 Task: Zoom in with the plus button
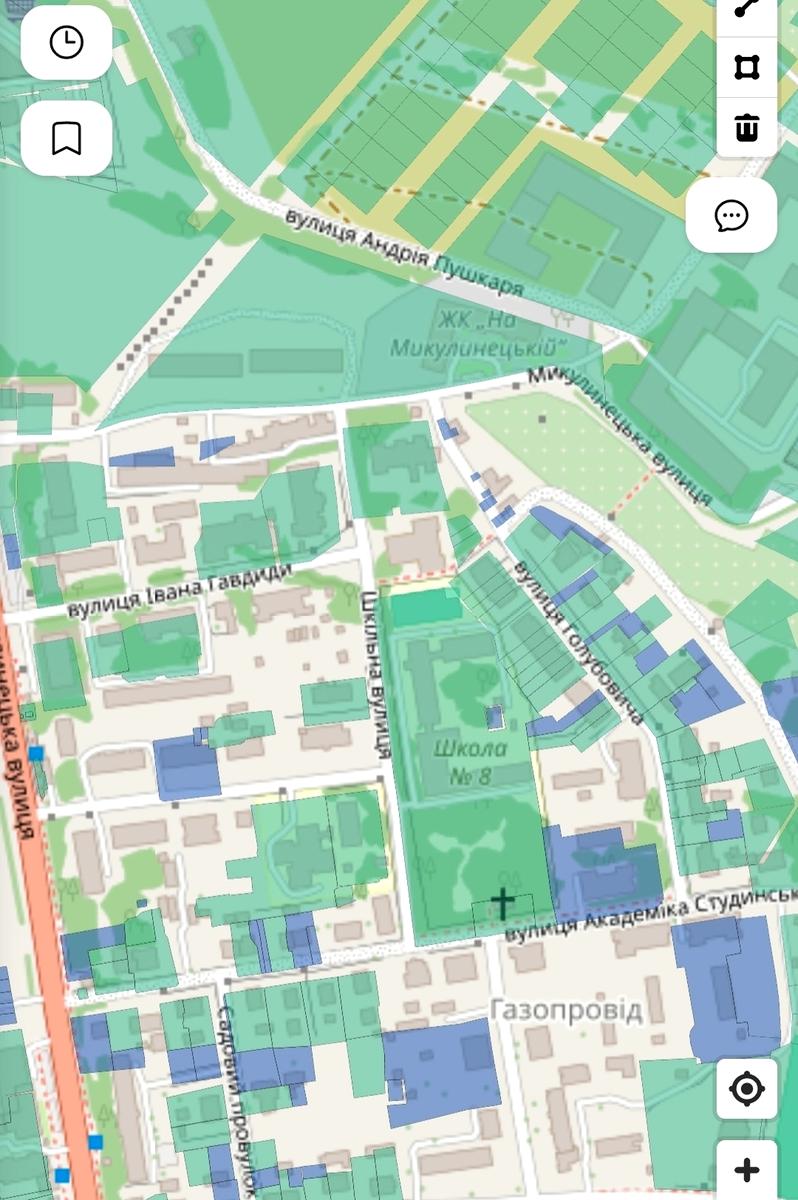coord(747,1170)
